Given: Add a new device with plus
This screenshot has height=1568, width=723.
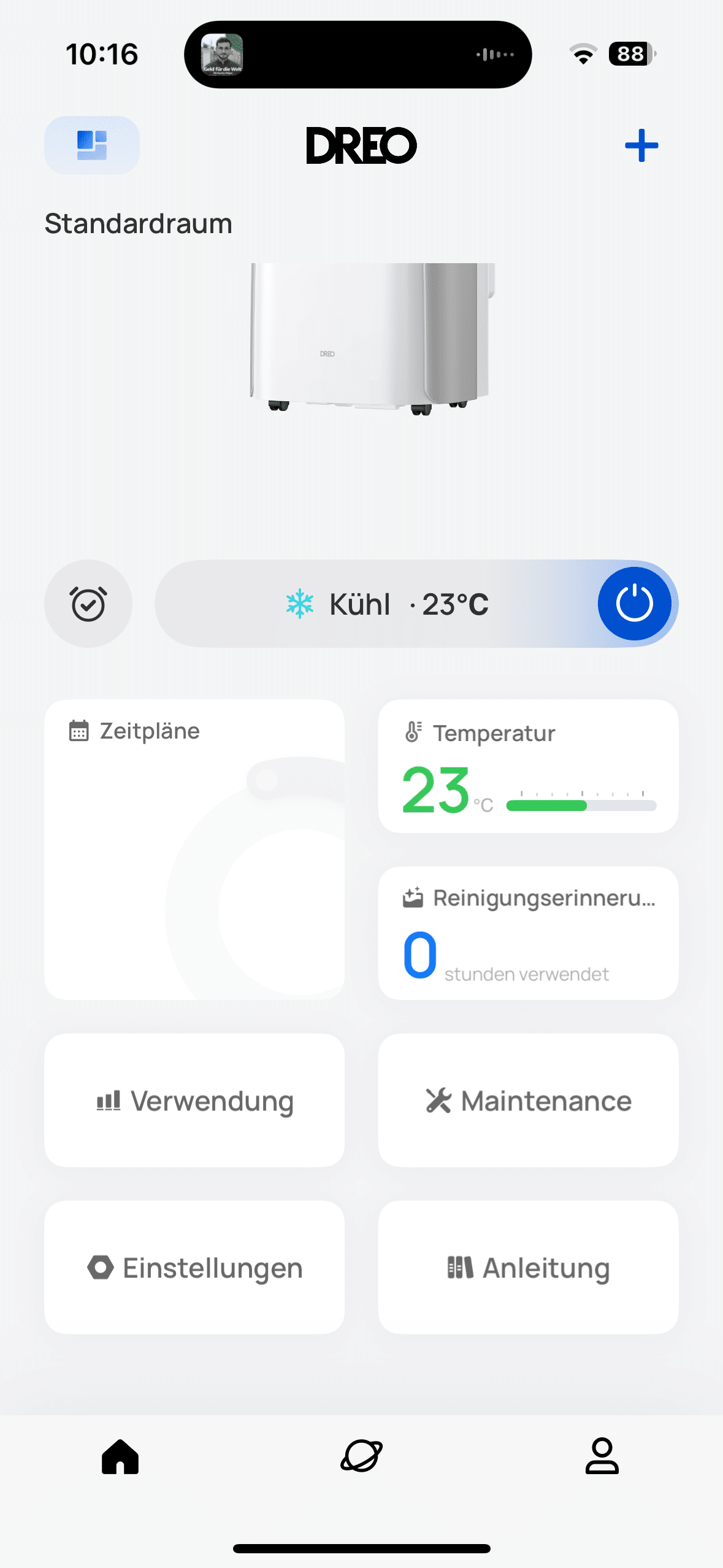Looking at the screenshot, I should (x=641, y=145).
